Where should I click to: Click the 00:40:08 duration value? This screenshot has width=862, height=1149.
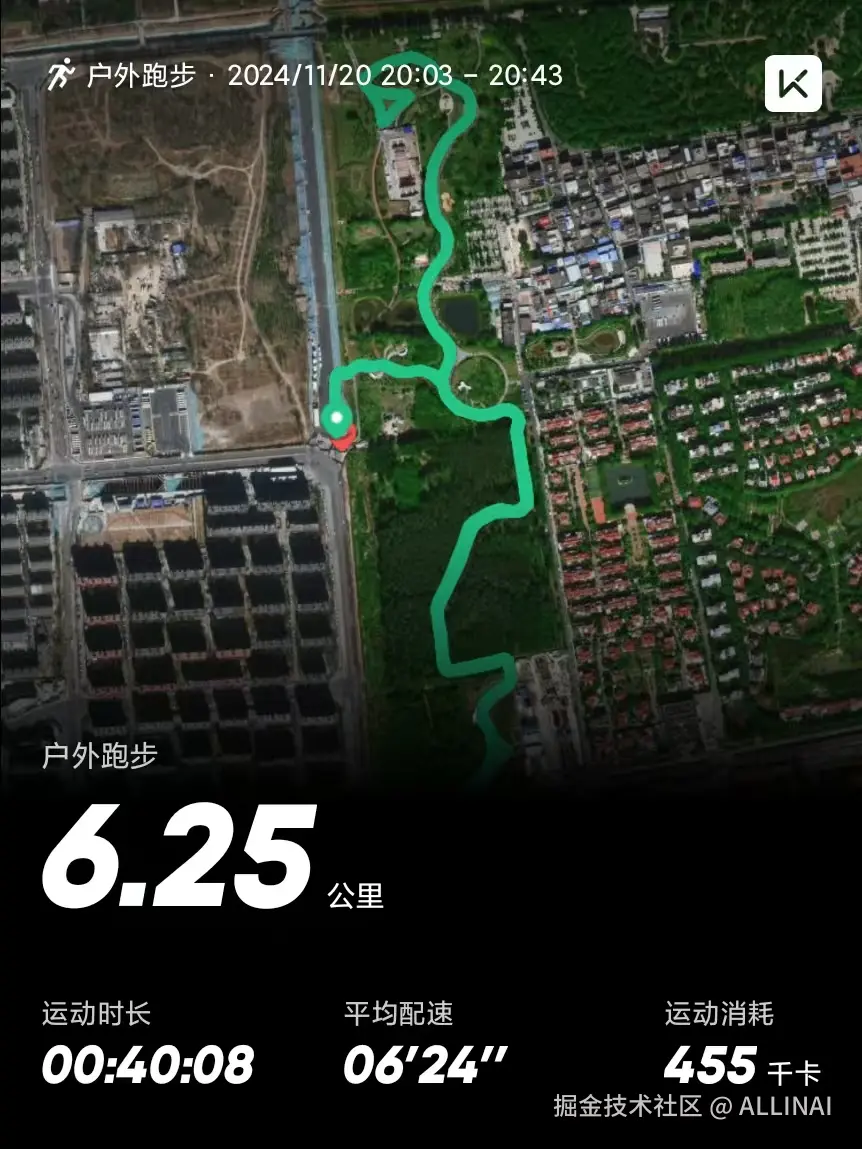click(x=147, y=1062)
